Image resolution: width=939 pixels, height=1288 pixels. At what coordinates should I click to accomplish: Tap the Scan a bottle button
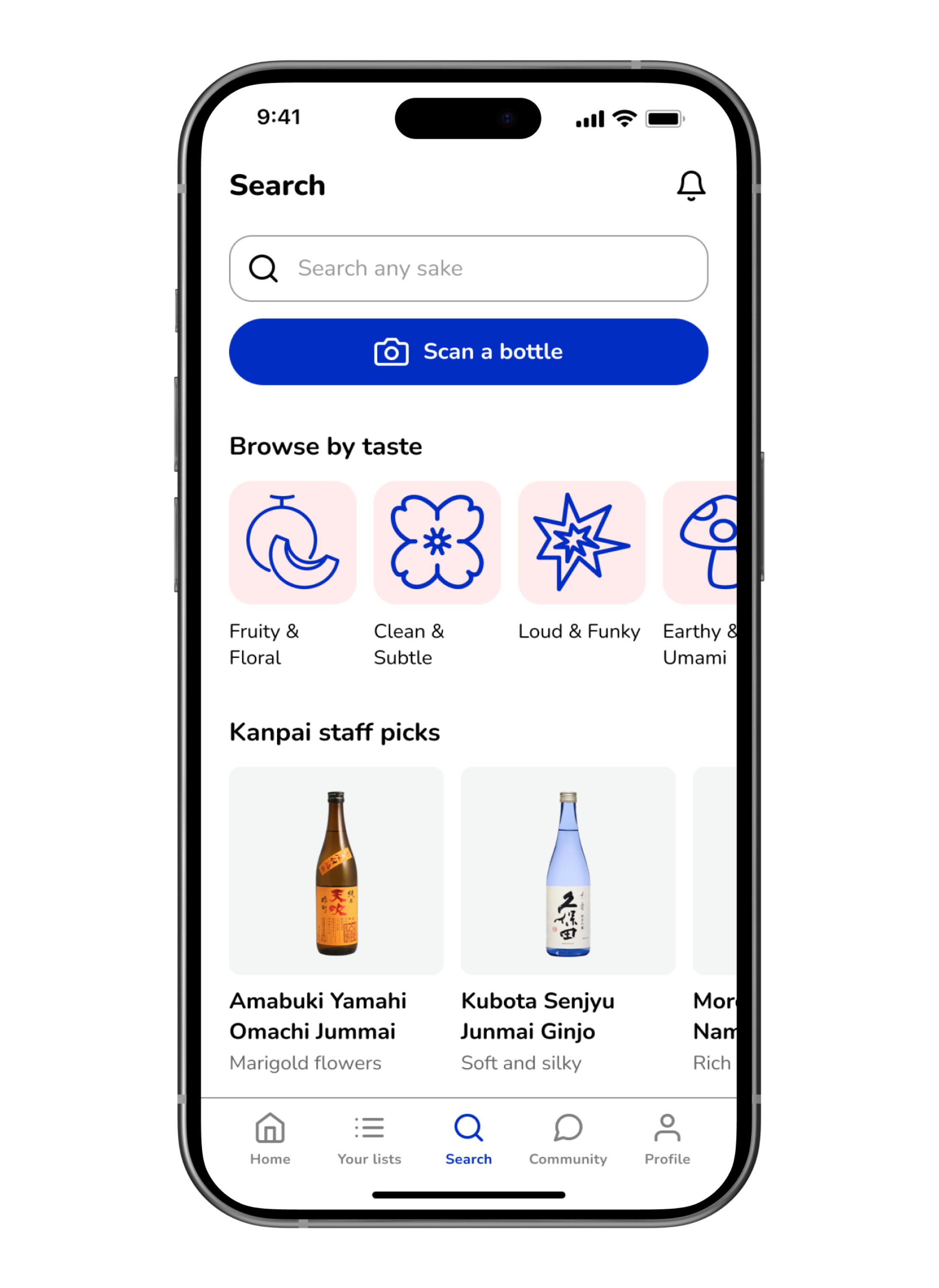(468, 352)
